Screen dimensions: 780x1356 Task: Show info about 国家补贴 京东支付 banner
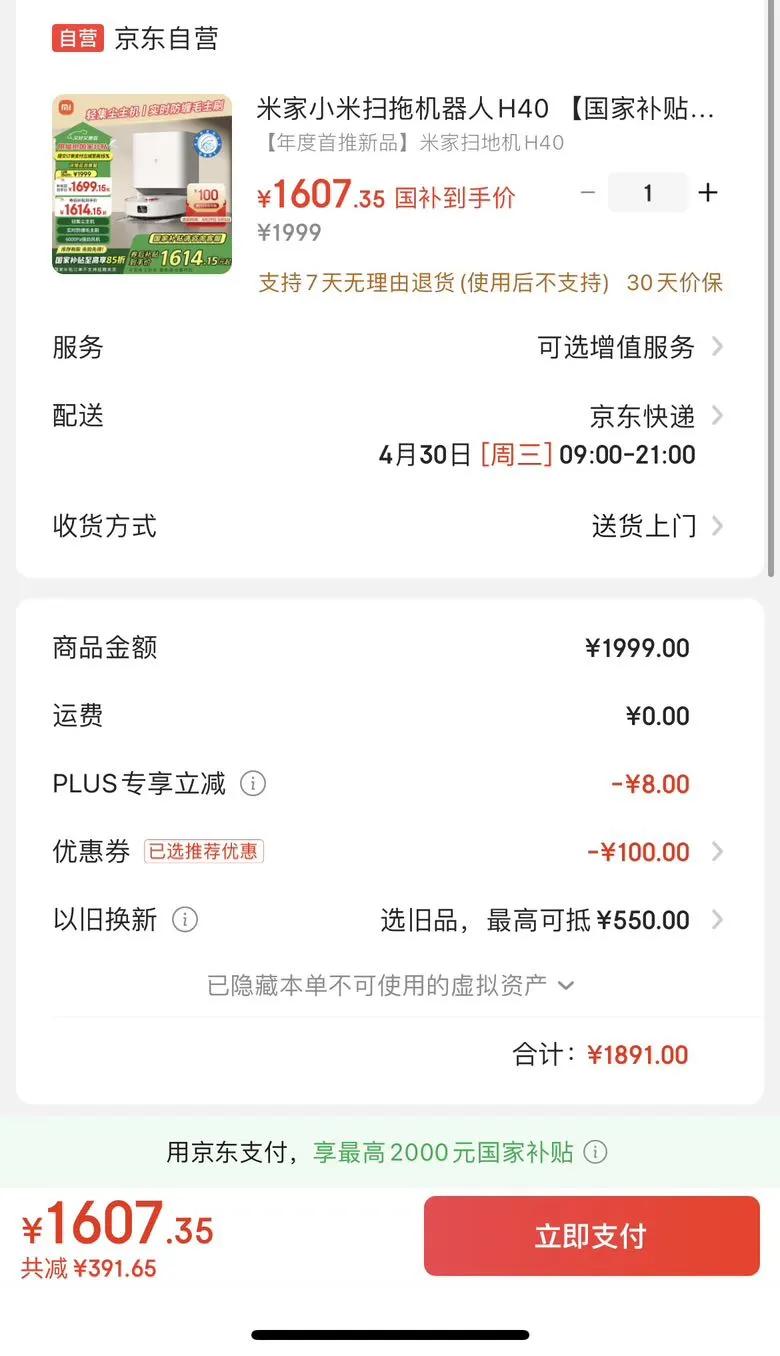point(595,1152)
